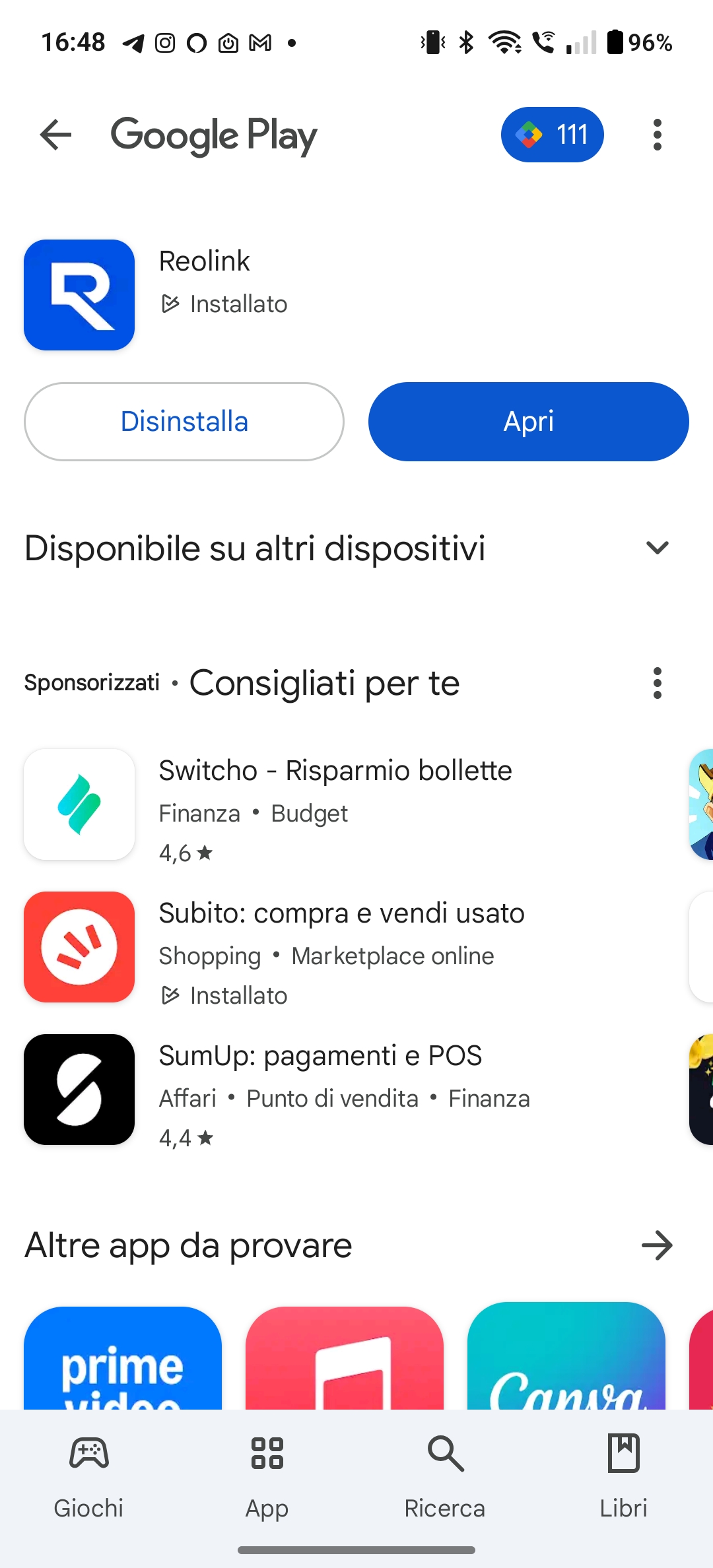The image size is (713, 1568).
Task: Open Reolink with the Apri button
Action: coord(529,422)
